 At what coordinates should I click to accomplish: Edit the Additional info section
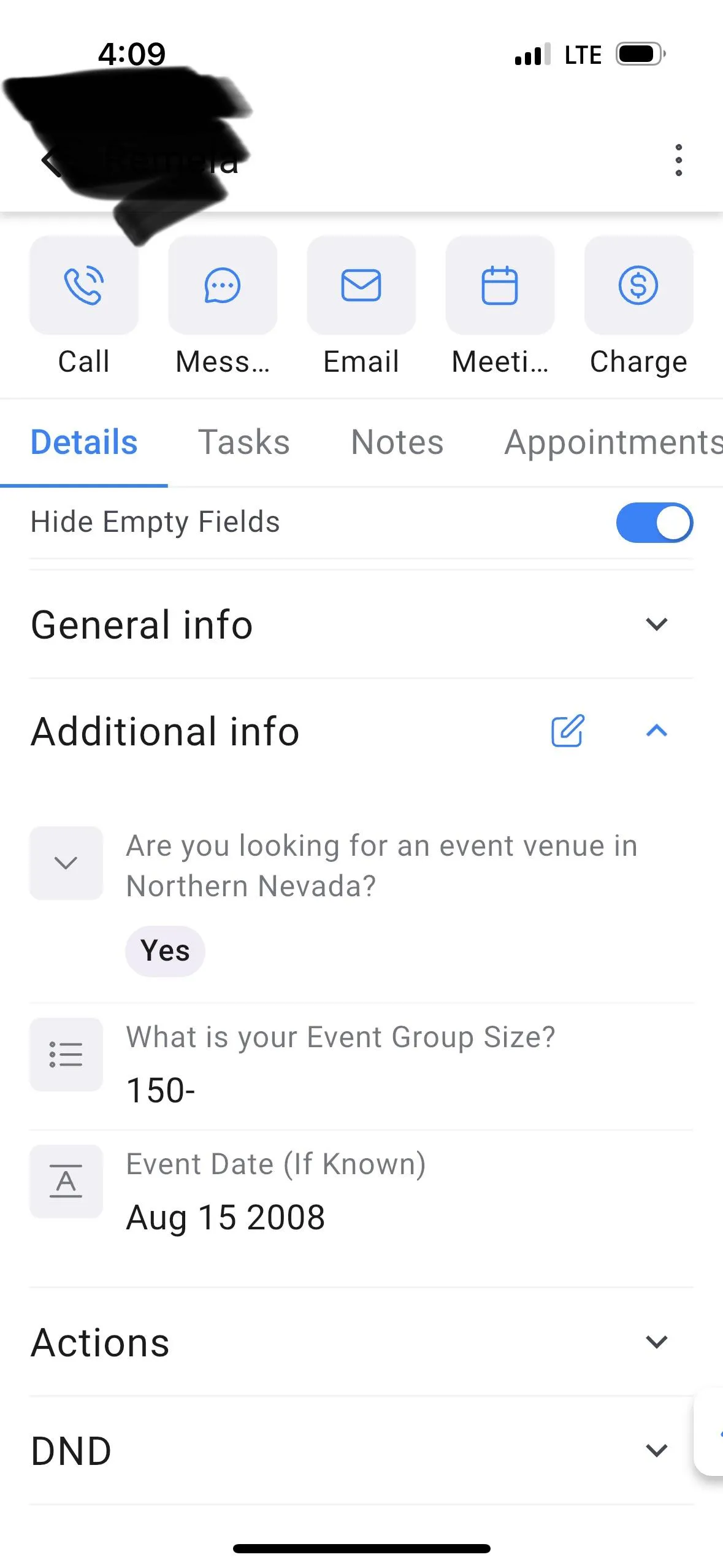point(568,731)
